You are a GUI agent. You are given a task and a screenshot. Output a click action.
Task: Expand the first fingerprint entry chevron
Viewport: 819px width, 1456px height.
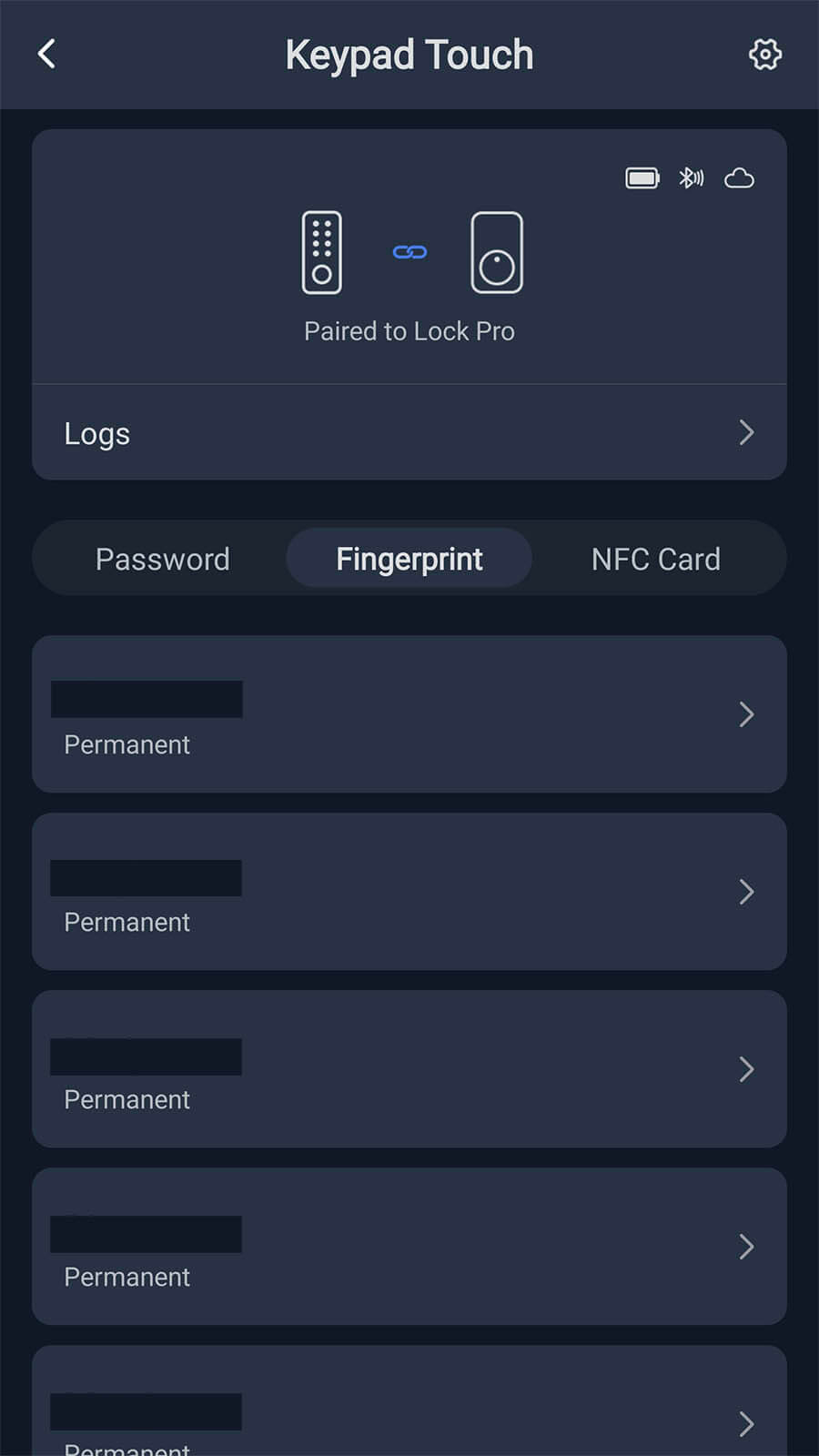[x=746, y=714]
